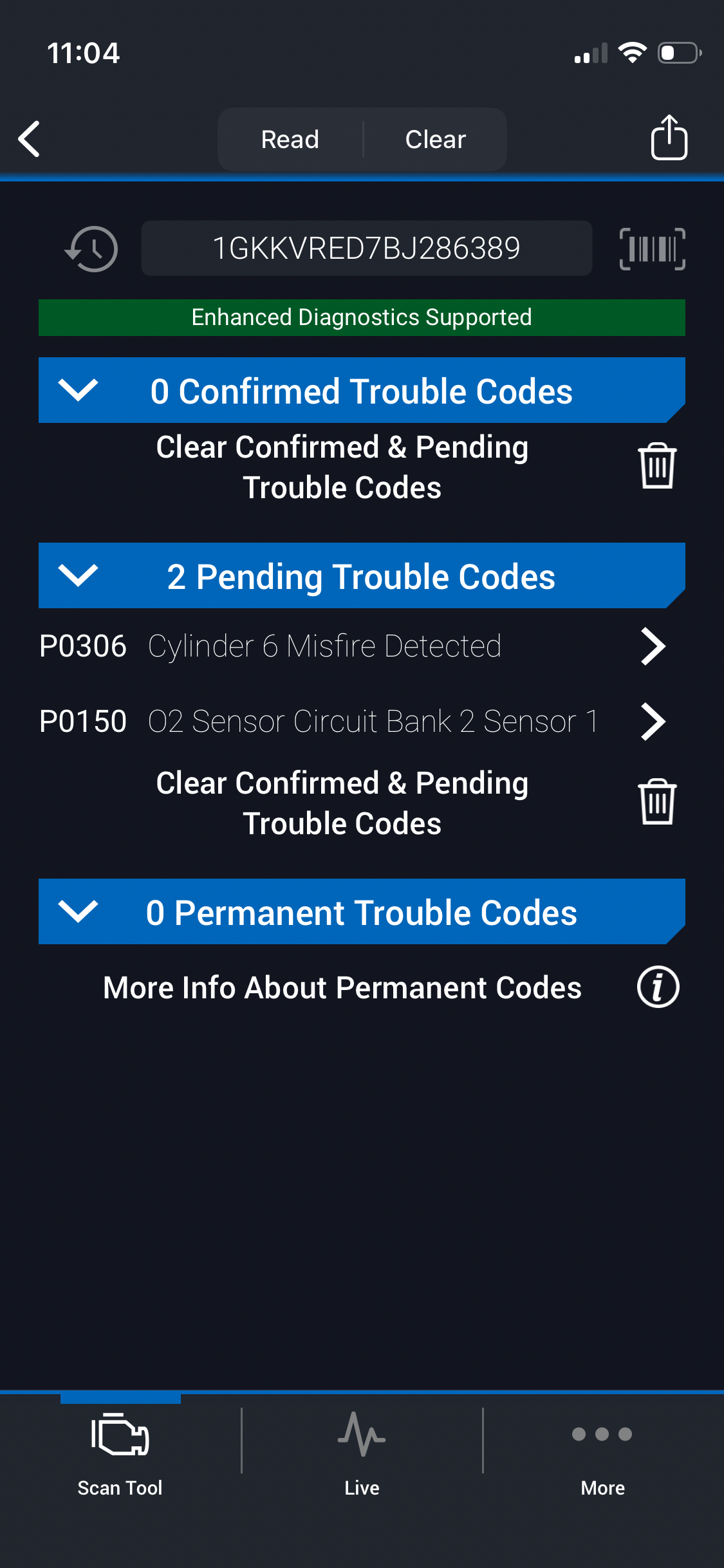Share the diagnostic report
This screenshot has width=724, height=1568.
pos(669,138)
